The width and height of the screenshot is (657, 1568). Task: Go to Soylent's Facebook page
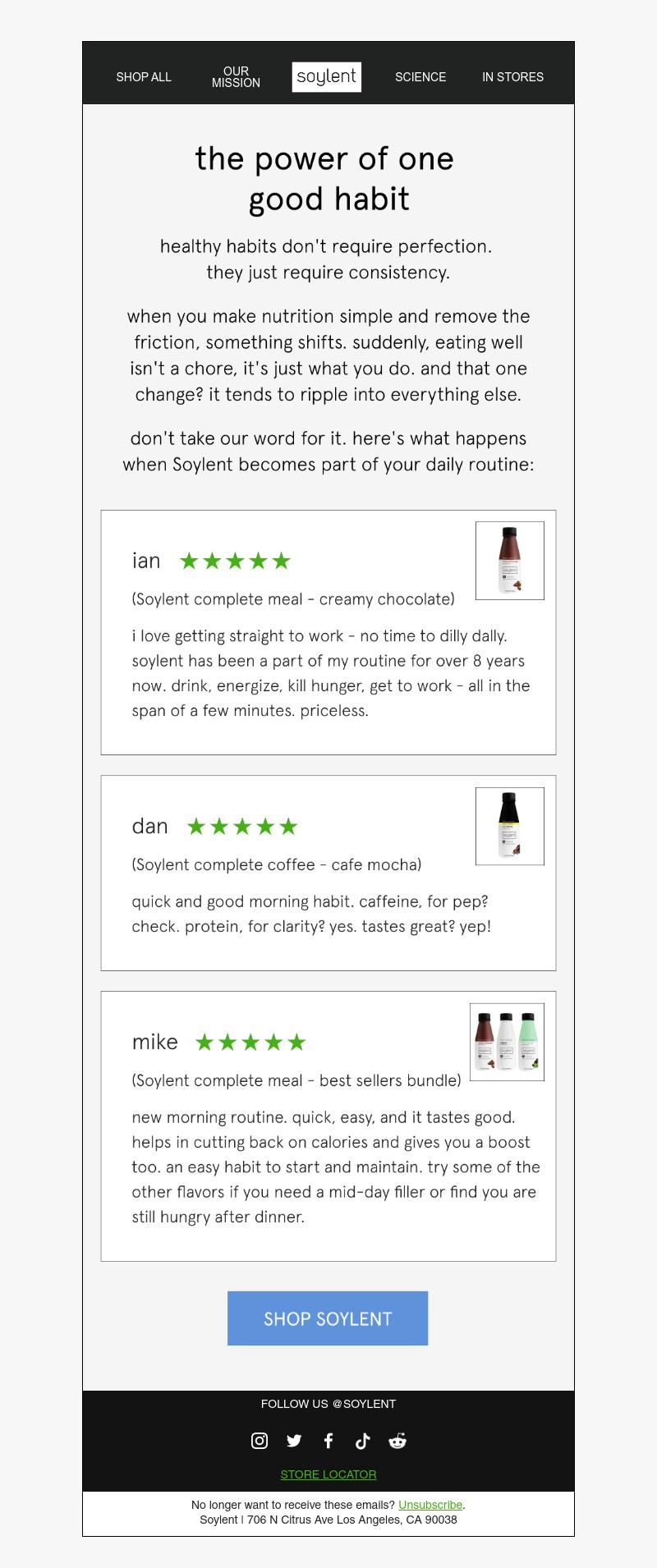coord(328,1441)
